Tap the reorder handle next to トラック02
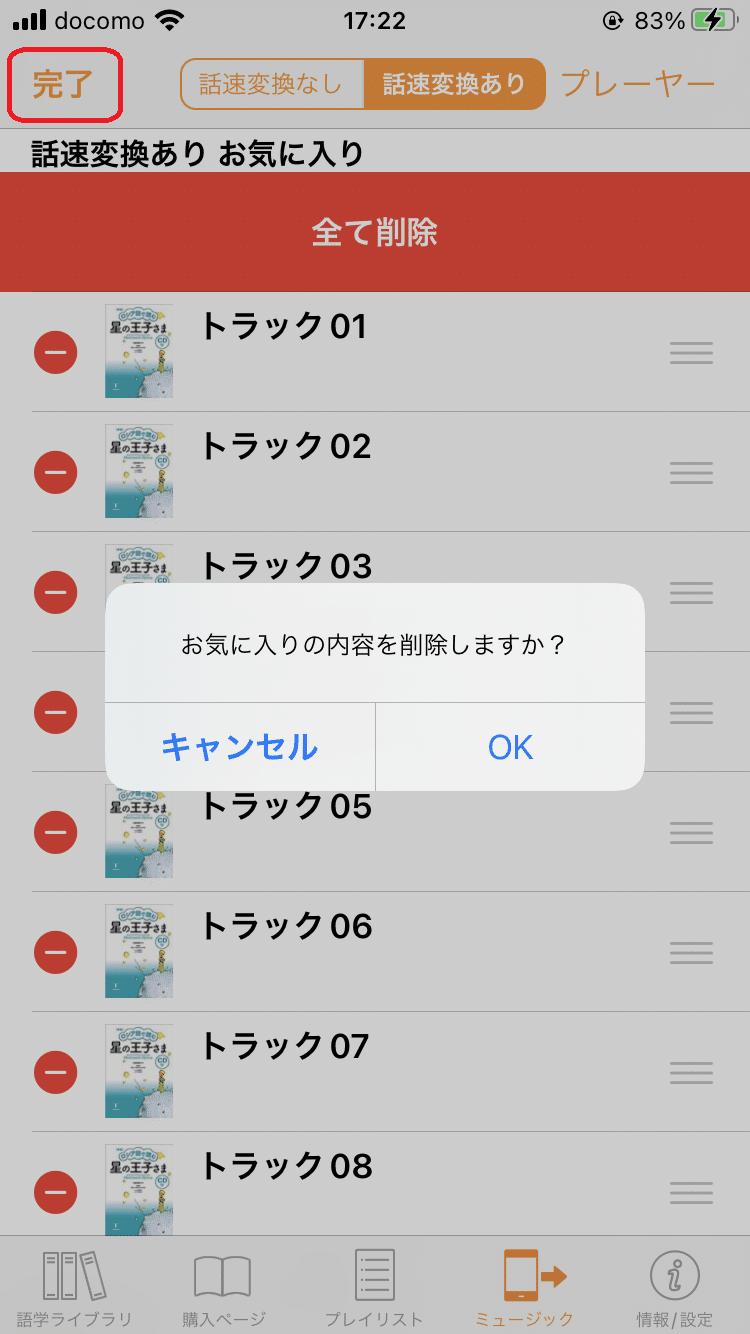The width and height of the screenshot is (750, 1334). 691,472
